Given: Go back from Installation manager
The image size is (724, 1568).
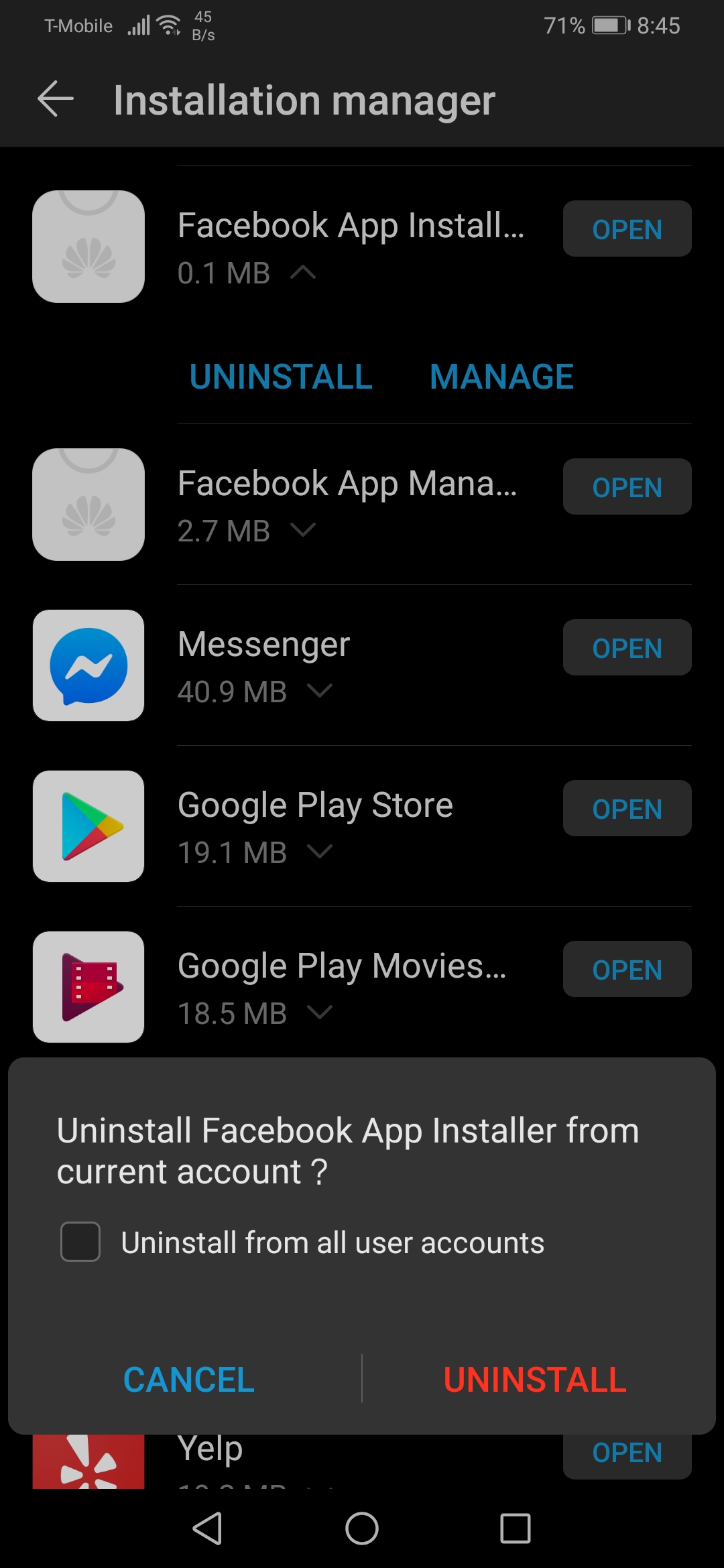Looking at the screenshot, I should (x=56, y=99).
